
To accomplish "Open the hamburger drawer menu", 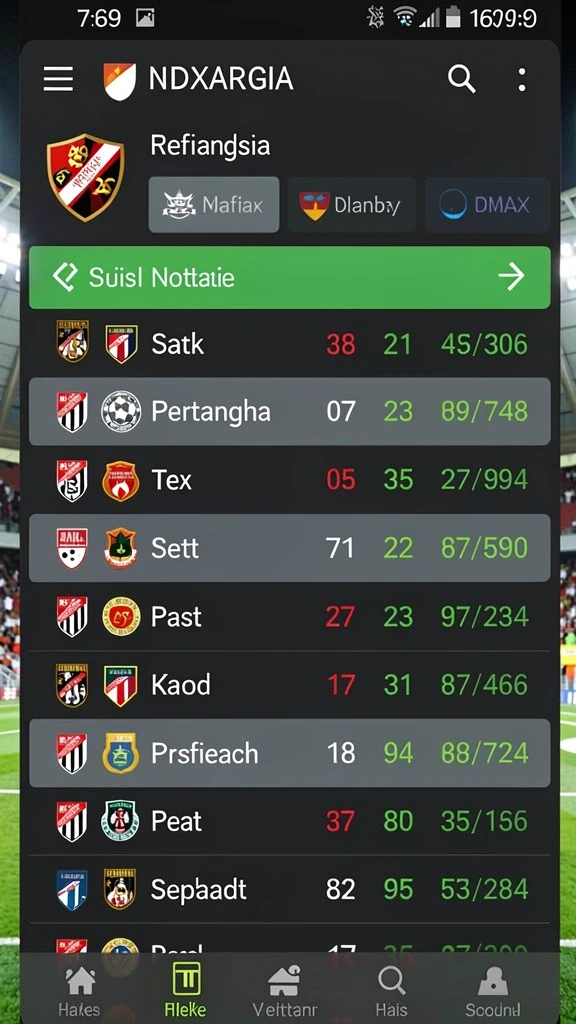I will click(58, 80).
